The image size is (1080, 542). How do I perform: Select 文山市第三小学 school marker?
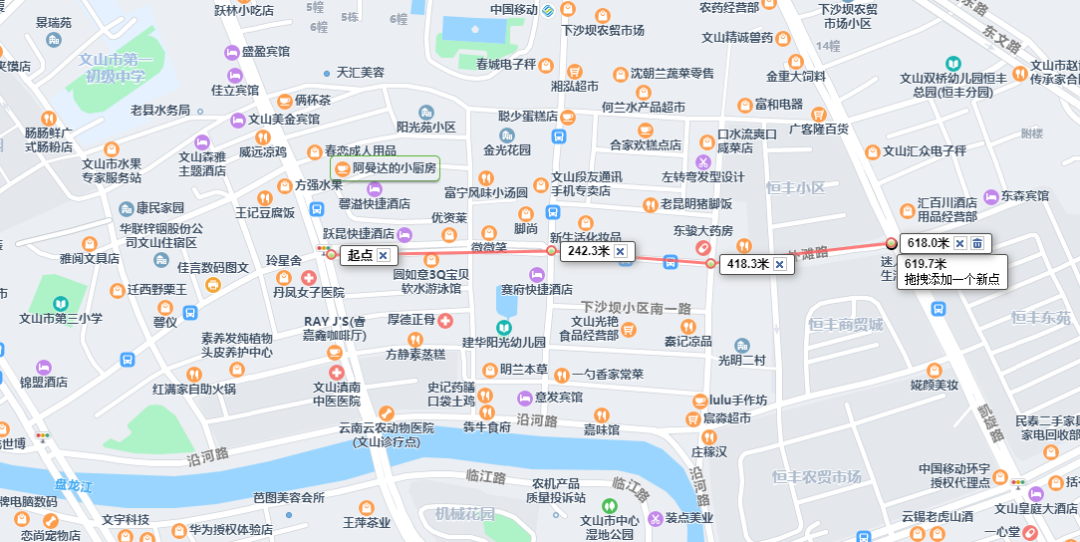(x=59, y=303)
